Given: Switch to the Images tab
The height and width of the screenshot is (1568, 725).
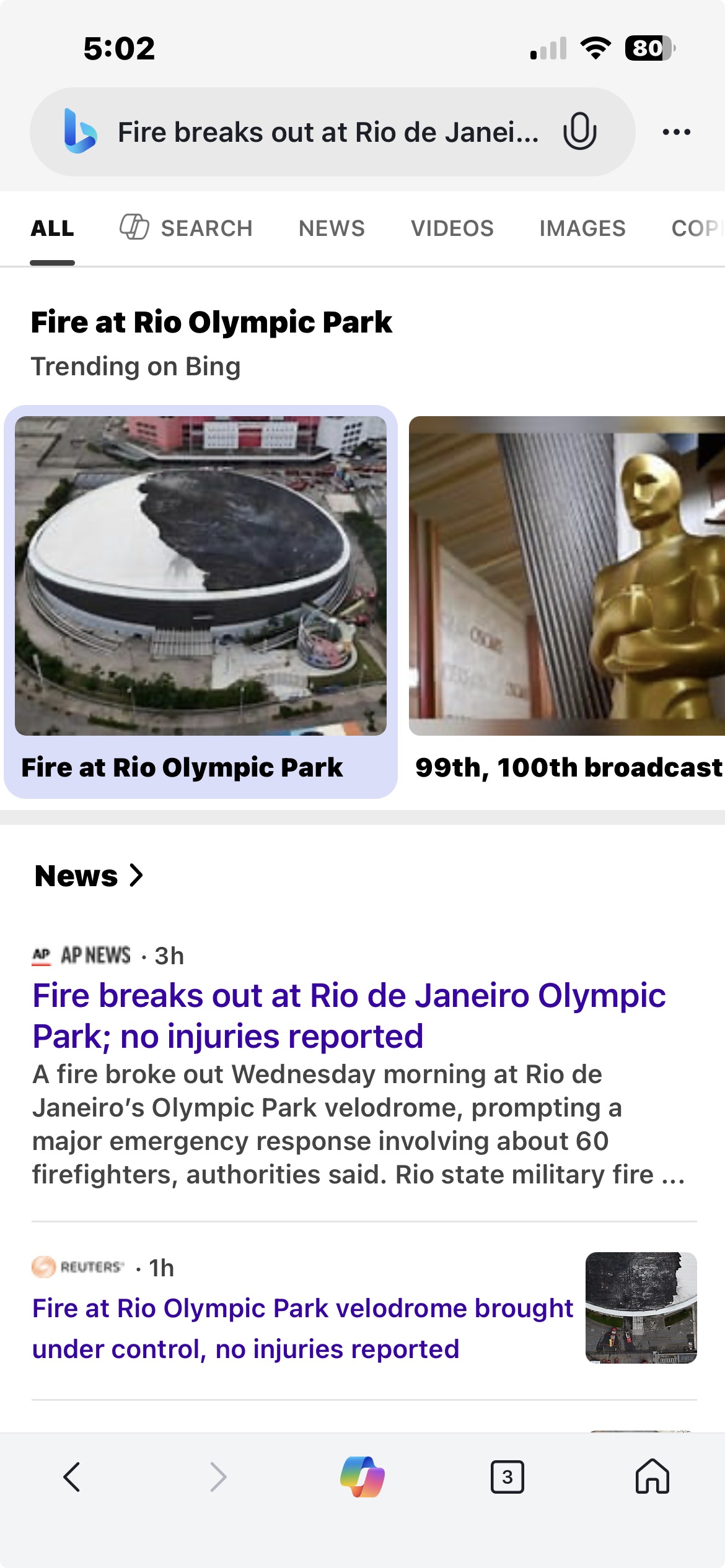Looking at the screenshot, I should click(x=582, y=228).
